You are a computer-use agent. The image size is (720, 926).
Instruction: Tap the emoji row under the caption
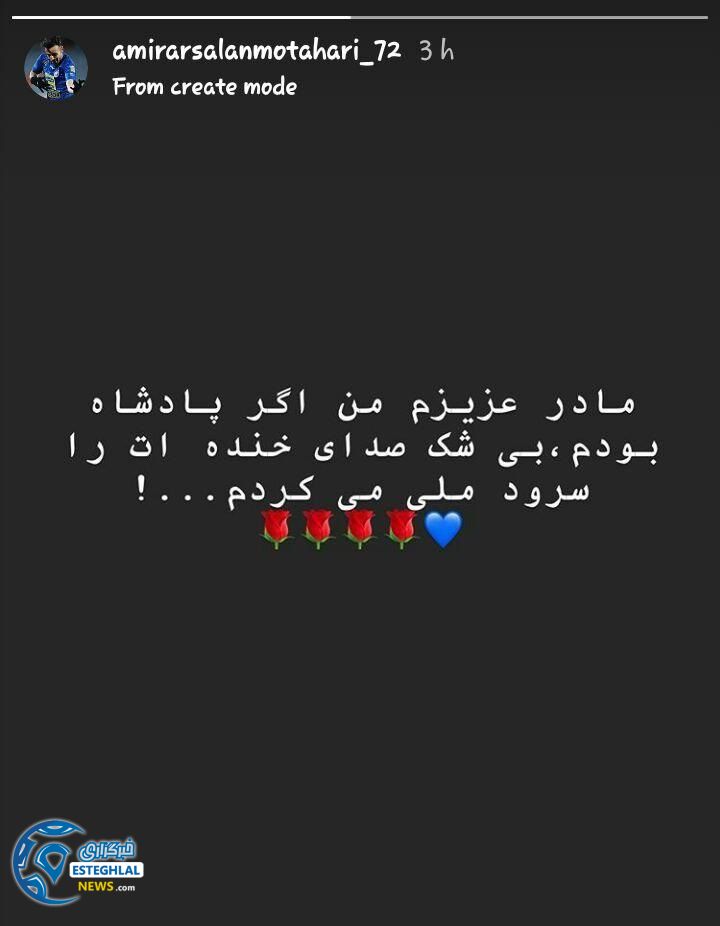(x=360, y=529)
